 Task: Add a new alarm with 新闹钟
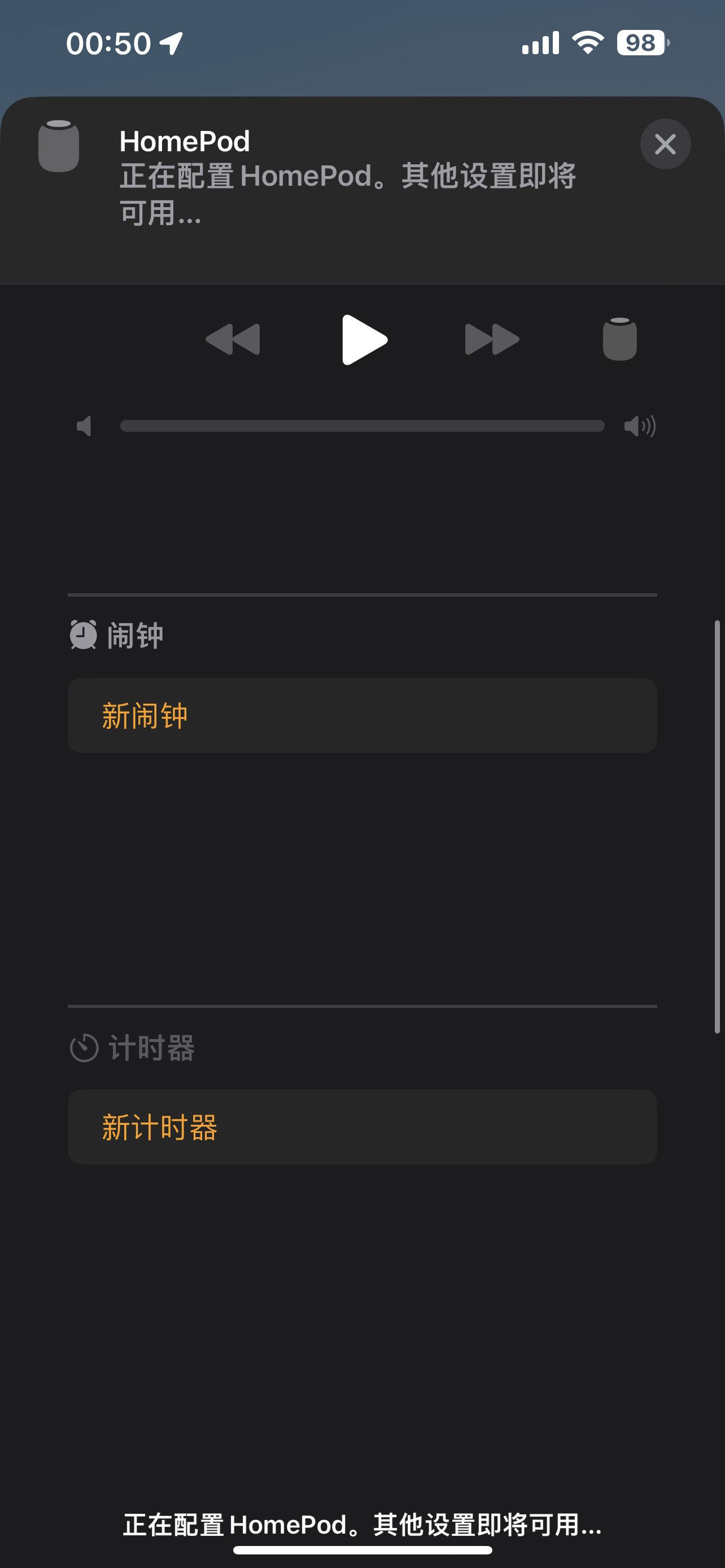[362, 716]
